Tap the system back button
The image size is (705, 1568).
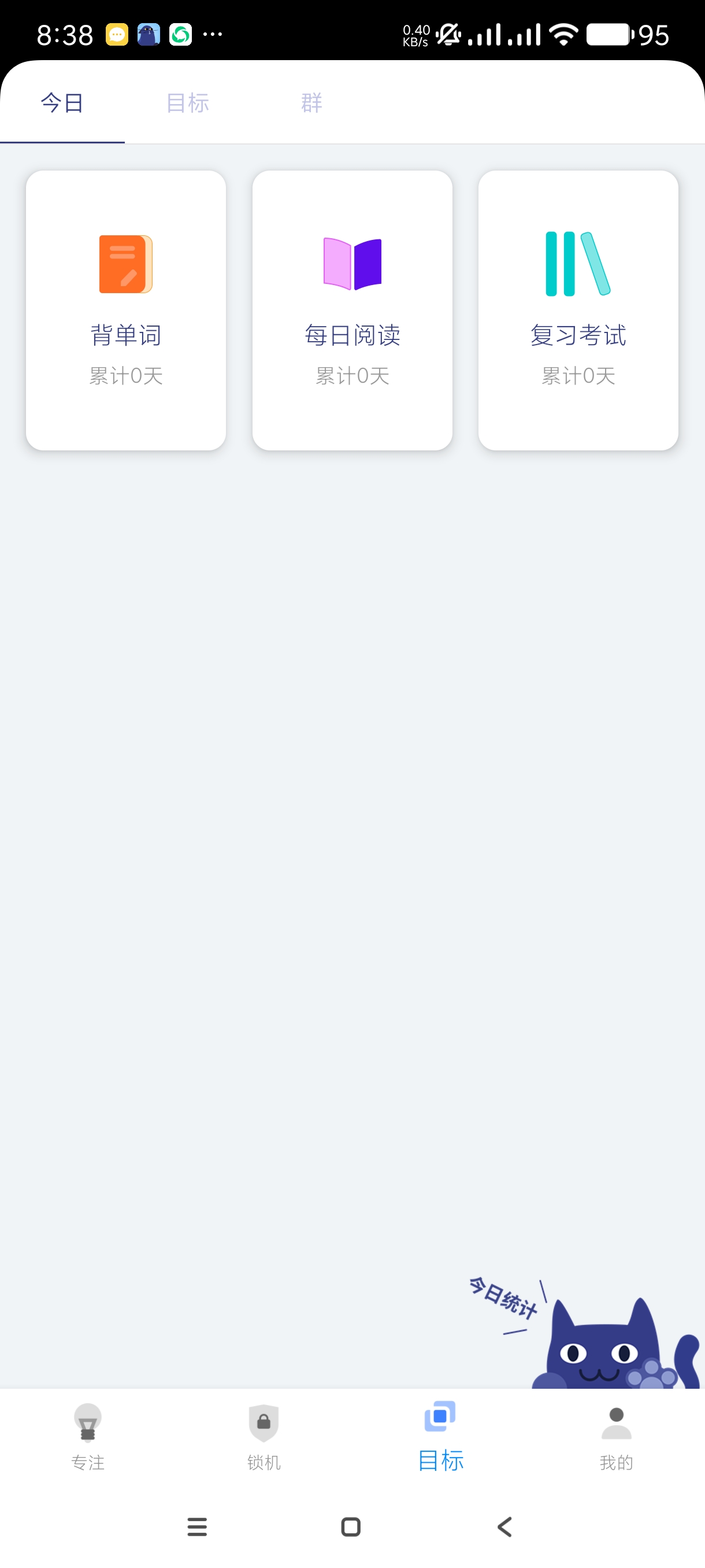(504, 1526)
